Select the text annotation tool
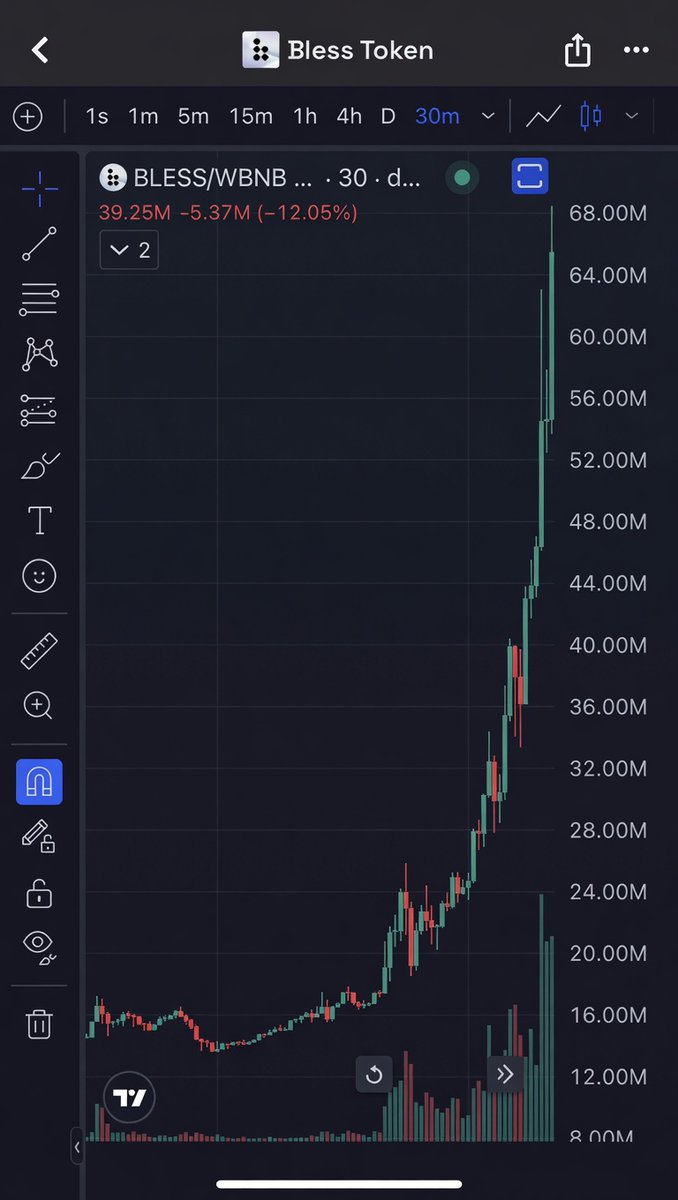The width and height of the screenshot is (678, 1200). pos(39,520)
